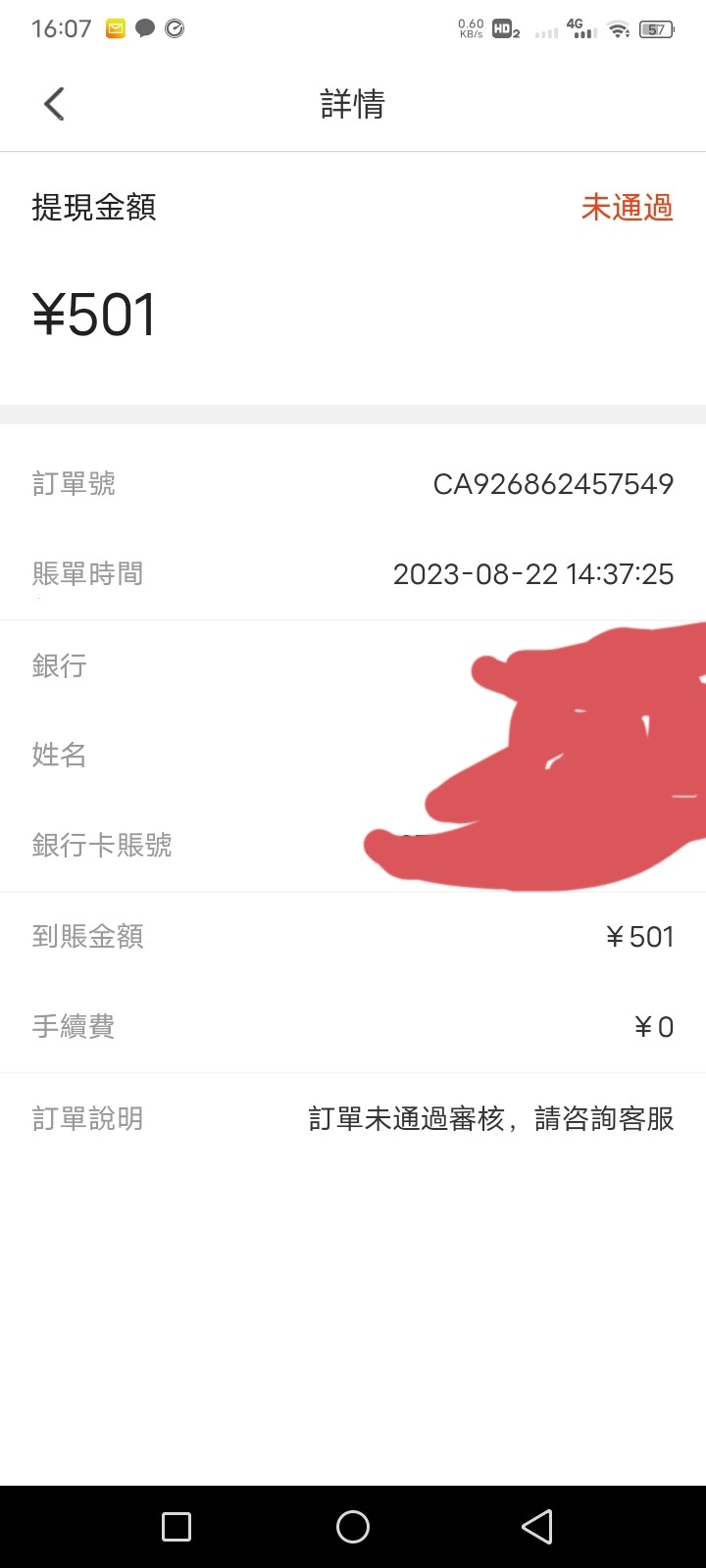This screenshot has height=1568, width=706.
Task: Tap the 未通過 rejection status label
Action: pyautogui.click(x=628, y=208)
